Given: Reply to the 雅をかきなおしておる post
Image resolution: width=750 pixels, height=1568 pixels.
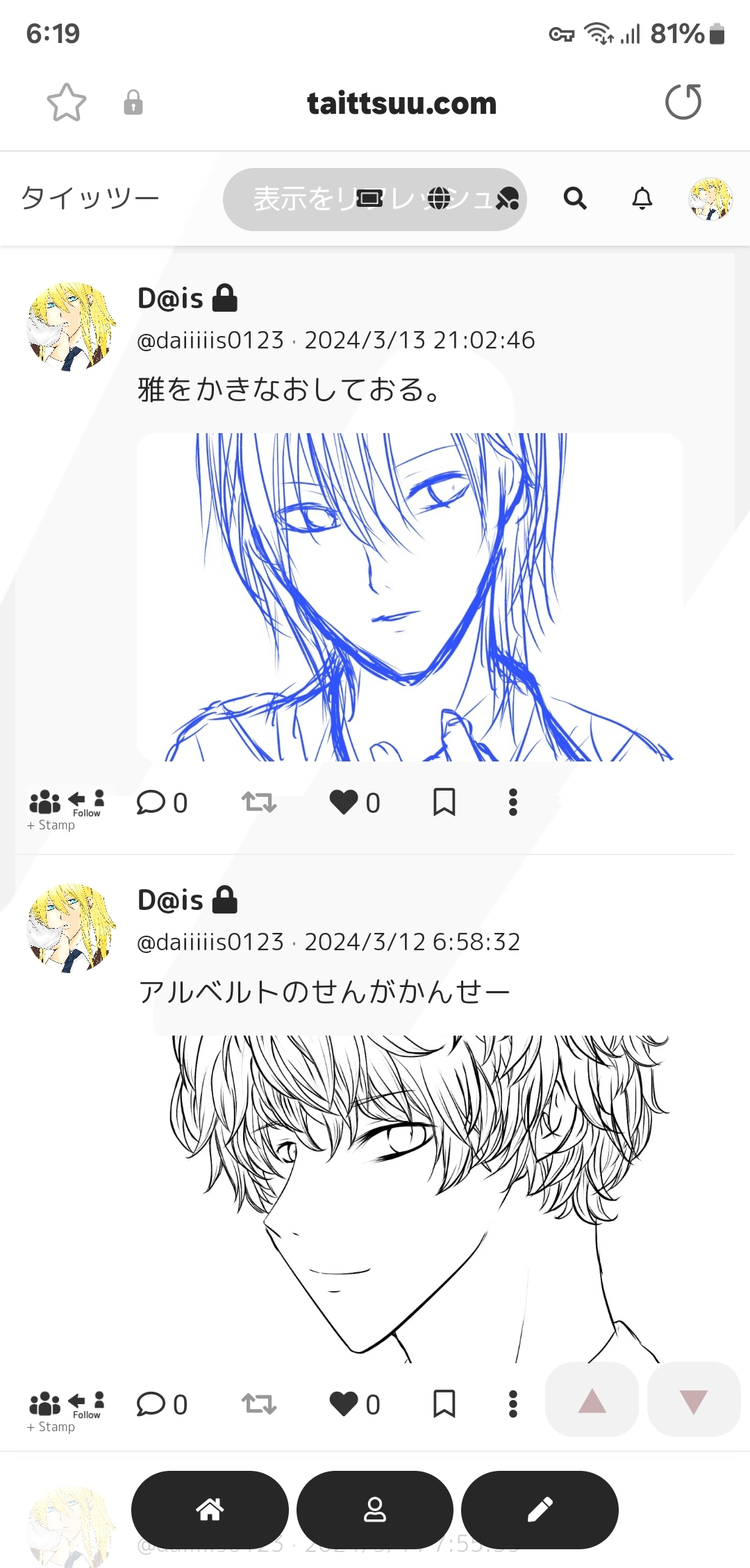Looking at the screenshot, I should click(162, 802).
